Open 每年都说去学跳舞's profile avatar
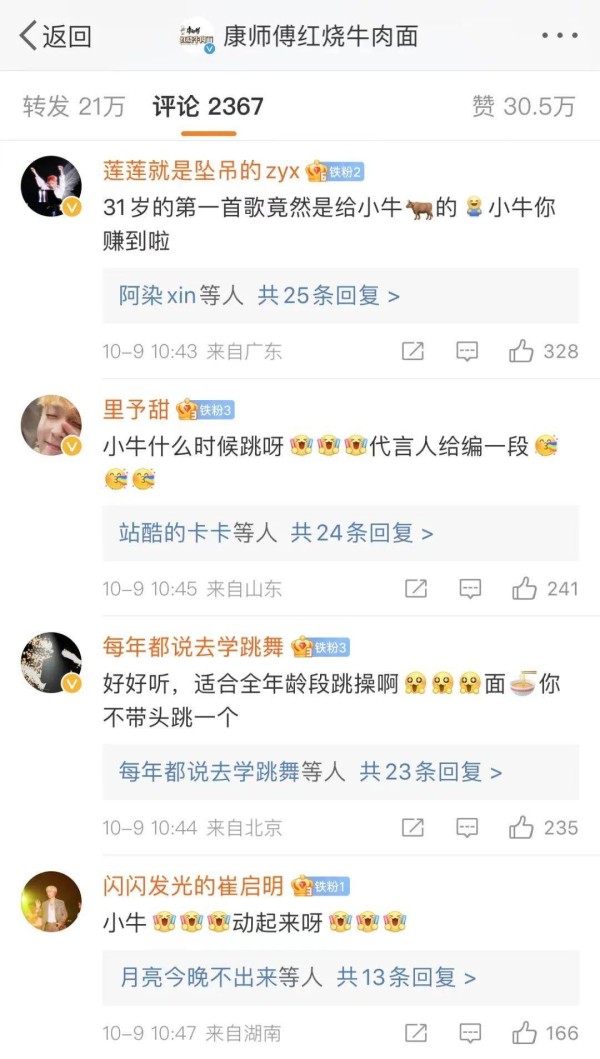Image resolution: width=600 pixels, height=1059 pixels. point(51,663)
